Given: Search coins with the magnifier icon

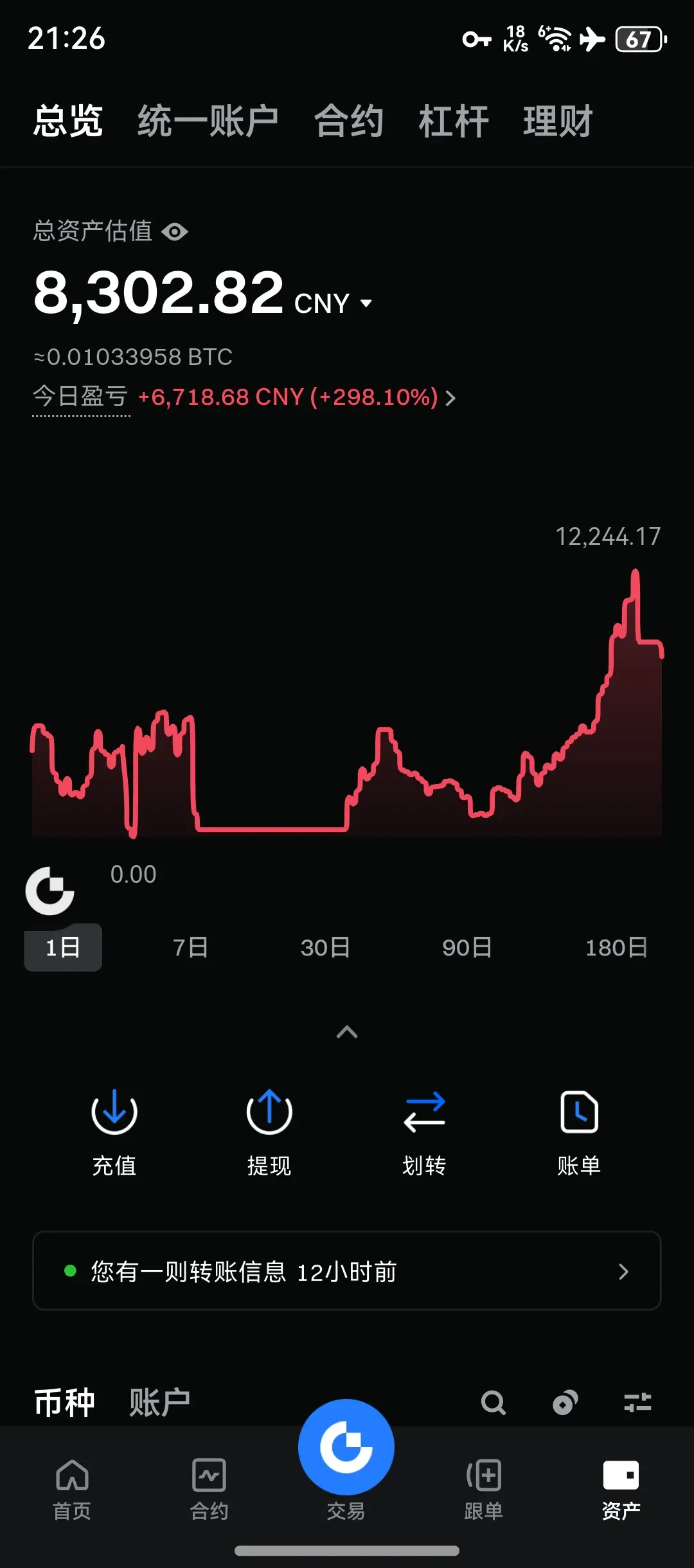Looking at the screenshot, I should tap(494, 1402).
